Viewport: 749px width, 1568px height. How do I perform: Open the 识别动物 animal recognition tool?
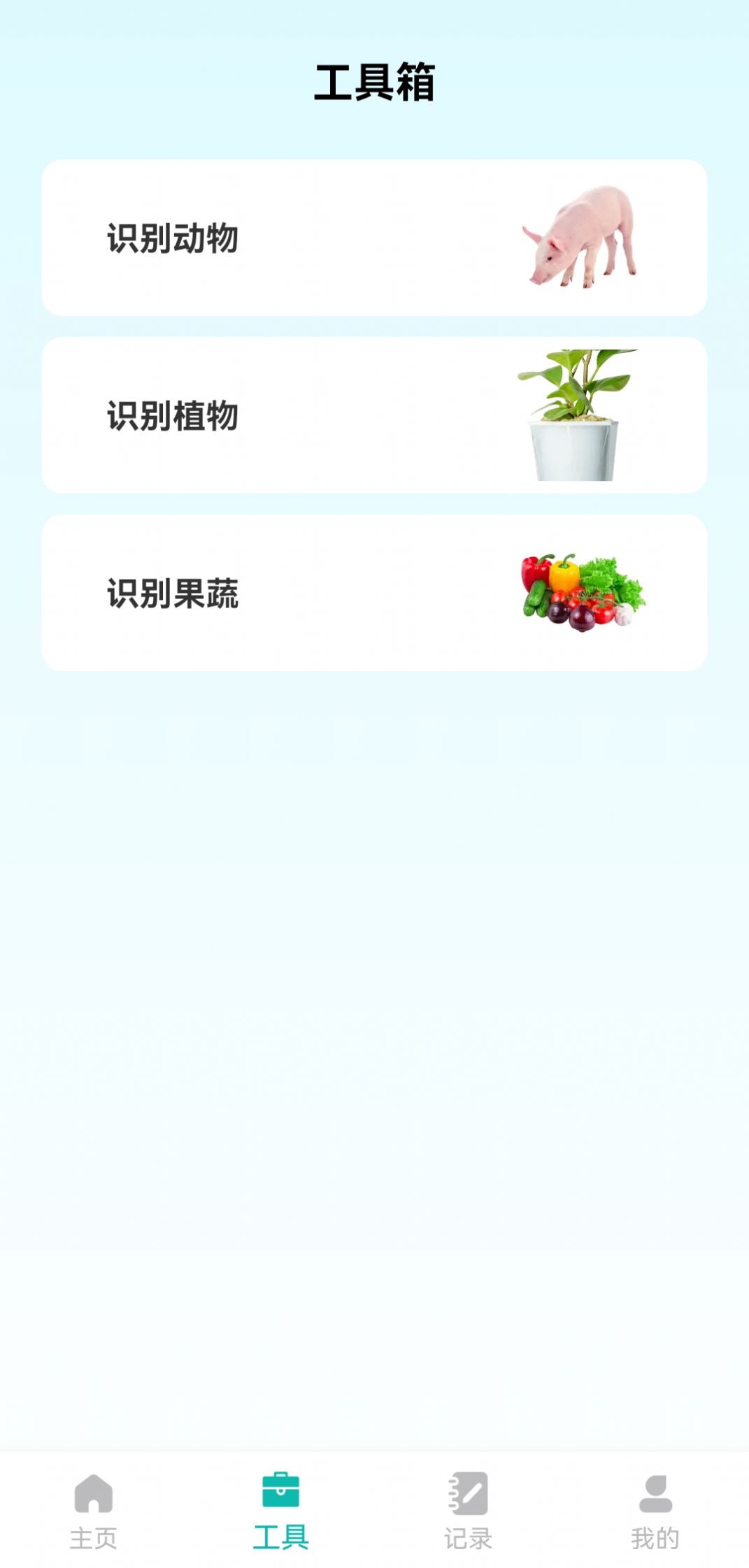click(x=374, y=238)
